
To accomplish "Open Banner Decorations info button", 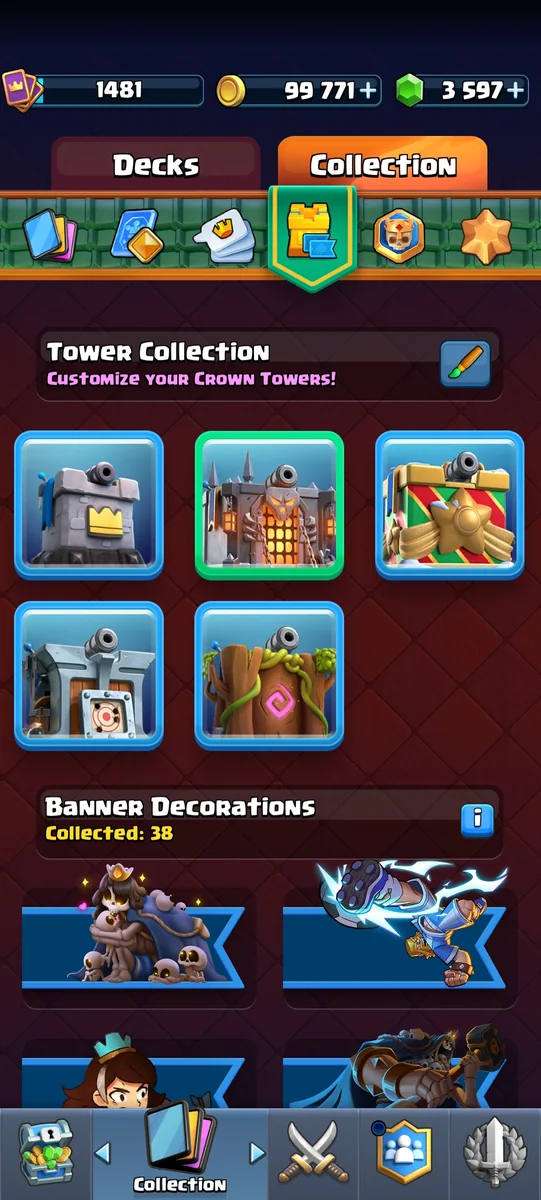I will pos(477,819).
